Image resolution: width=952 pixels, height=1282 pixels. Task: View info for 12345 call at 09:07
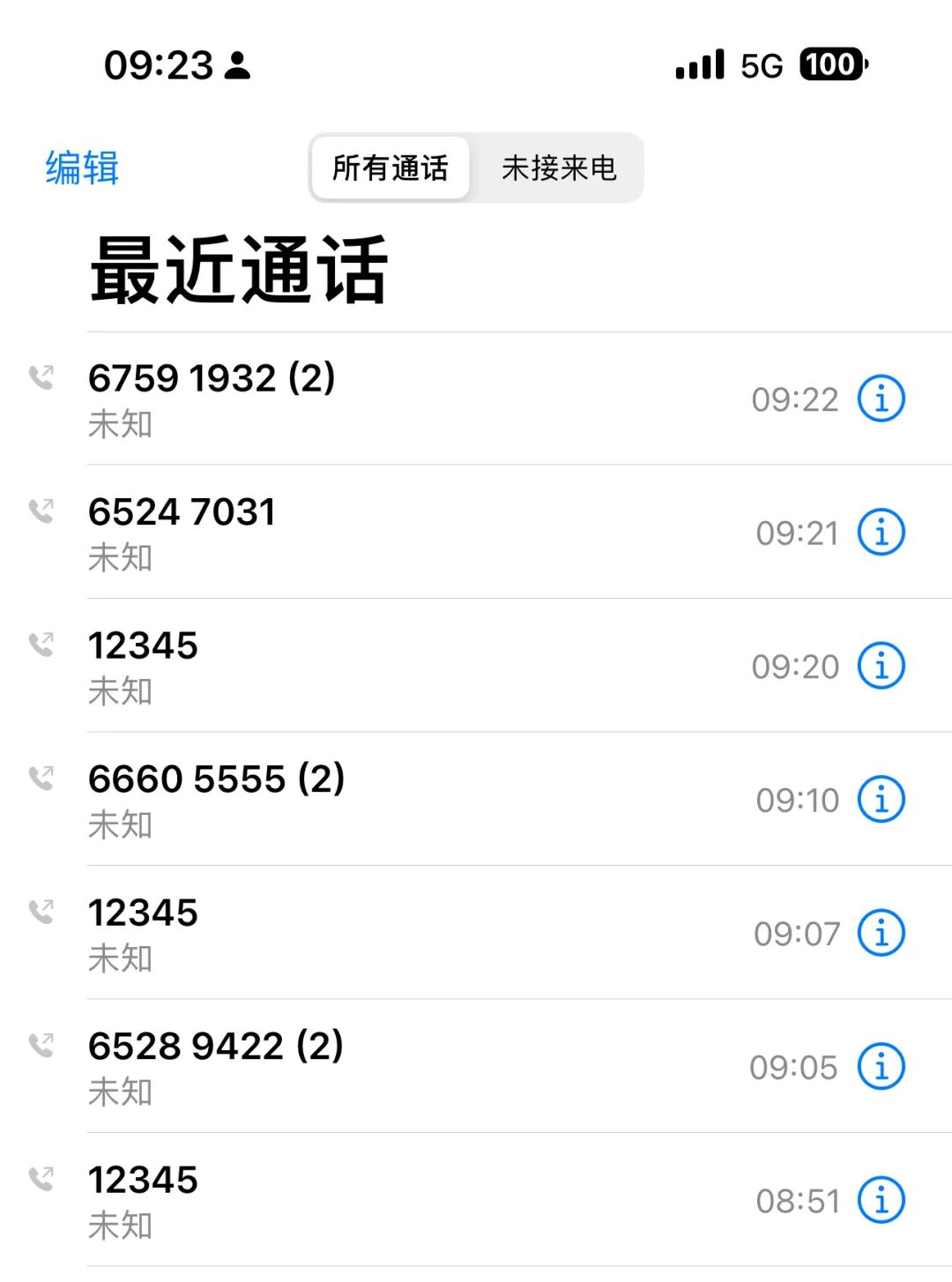point(881,933)
